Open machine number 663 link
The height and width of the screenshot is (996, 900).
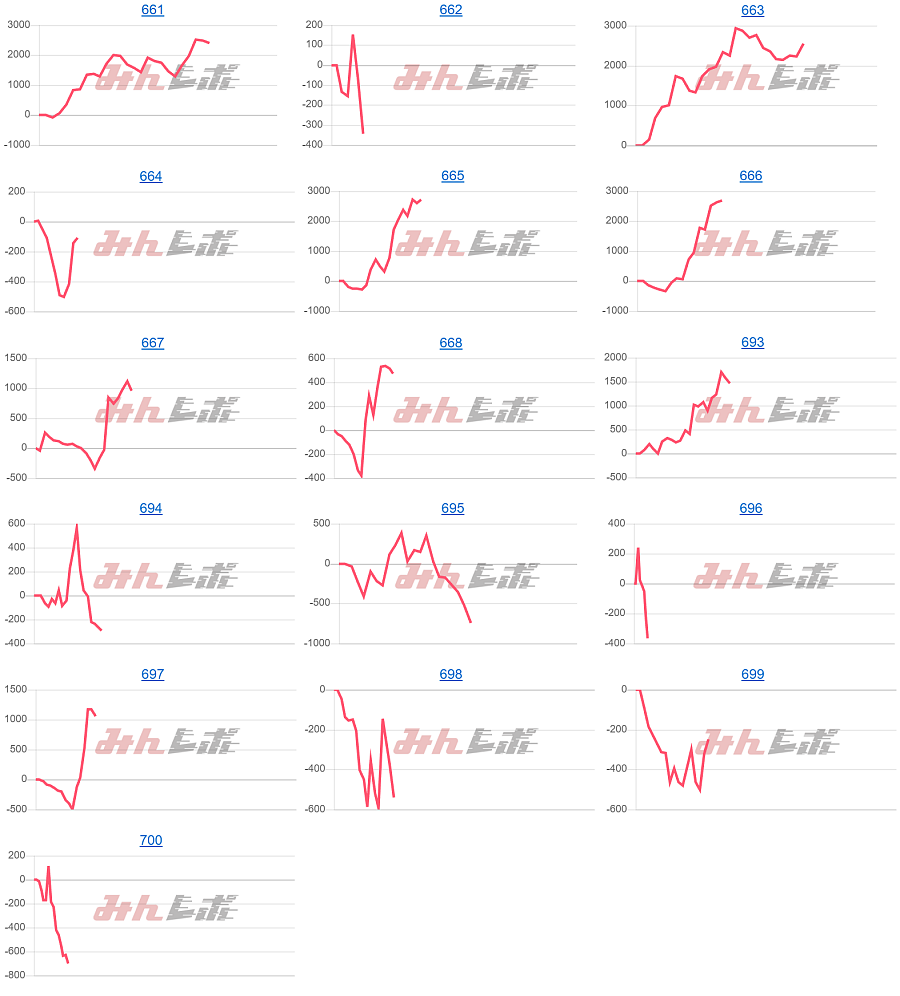pos(752,10)
